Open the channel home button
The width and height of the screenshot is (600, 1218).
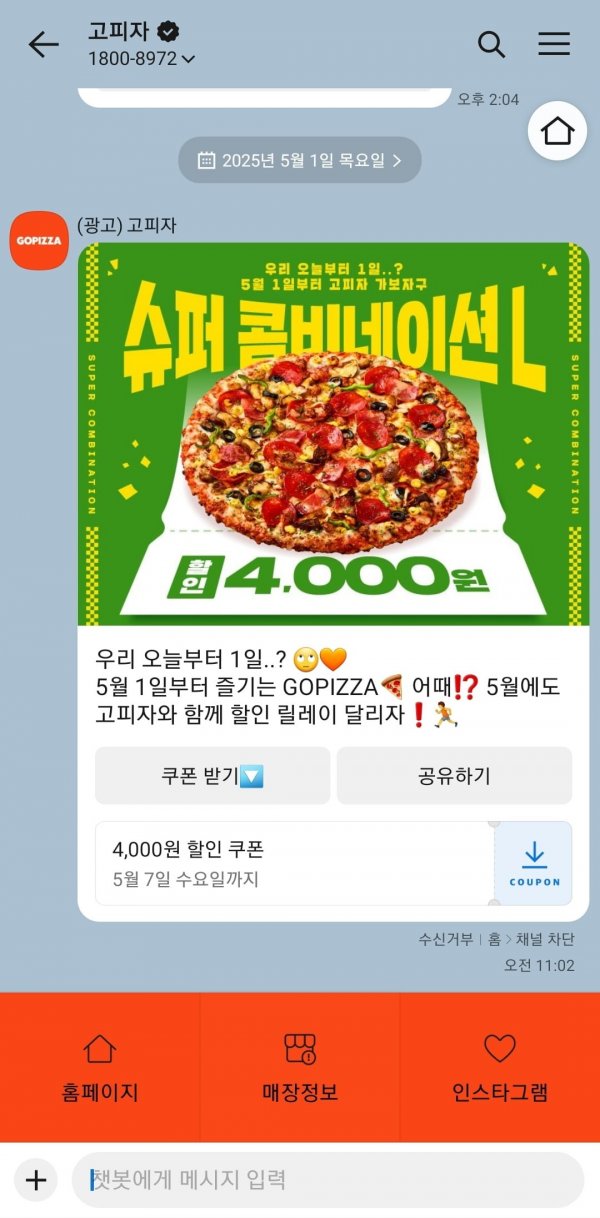point(557,131)
